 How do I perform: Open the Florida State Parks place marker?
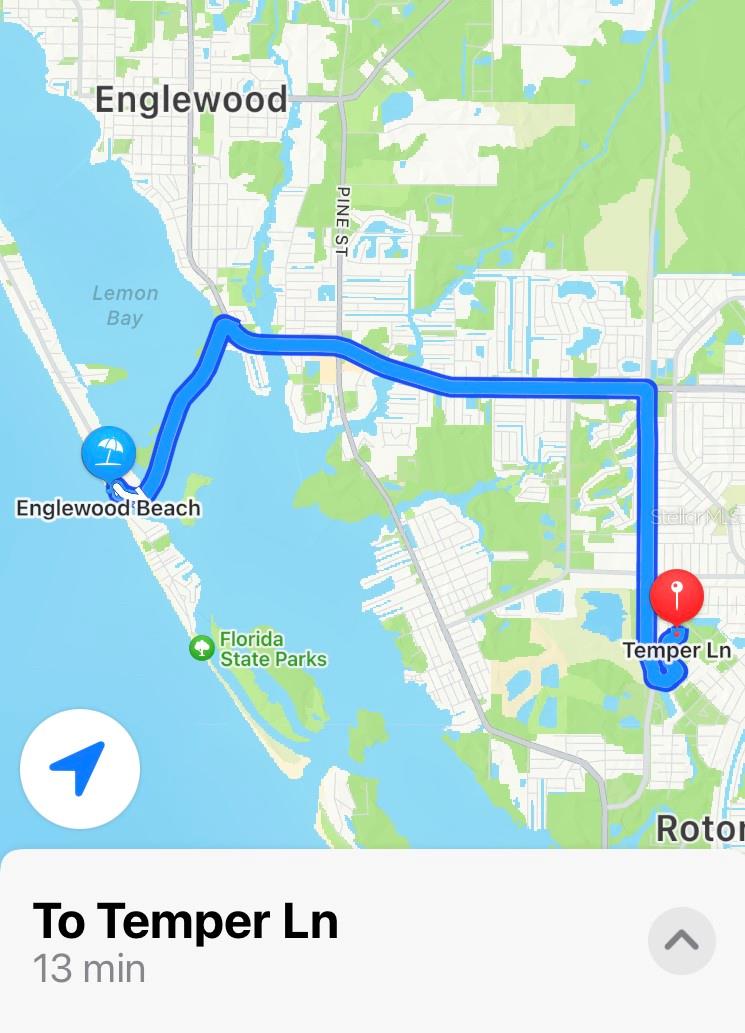click(202, 648)
